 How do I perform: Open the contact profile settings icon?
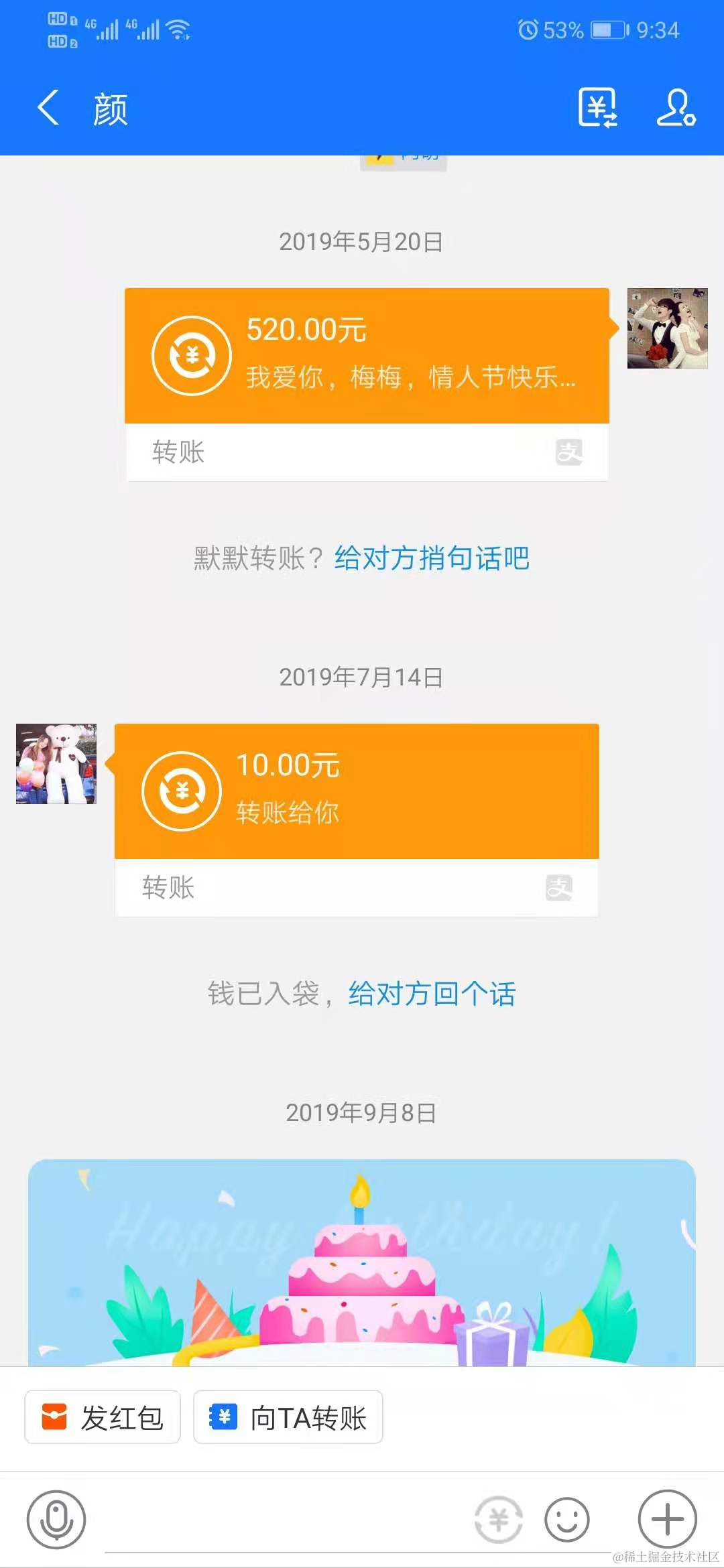676,108
